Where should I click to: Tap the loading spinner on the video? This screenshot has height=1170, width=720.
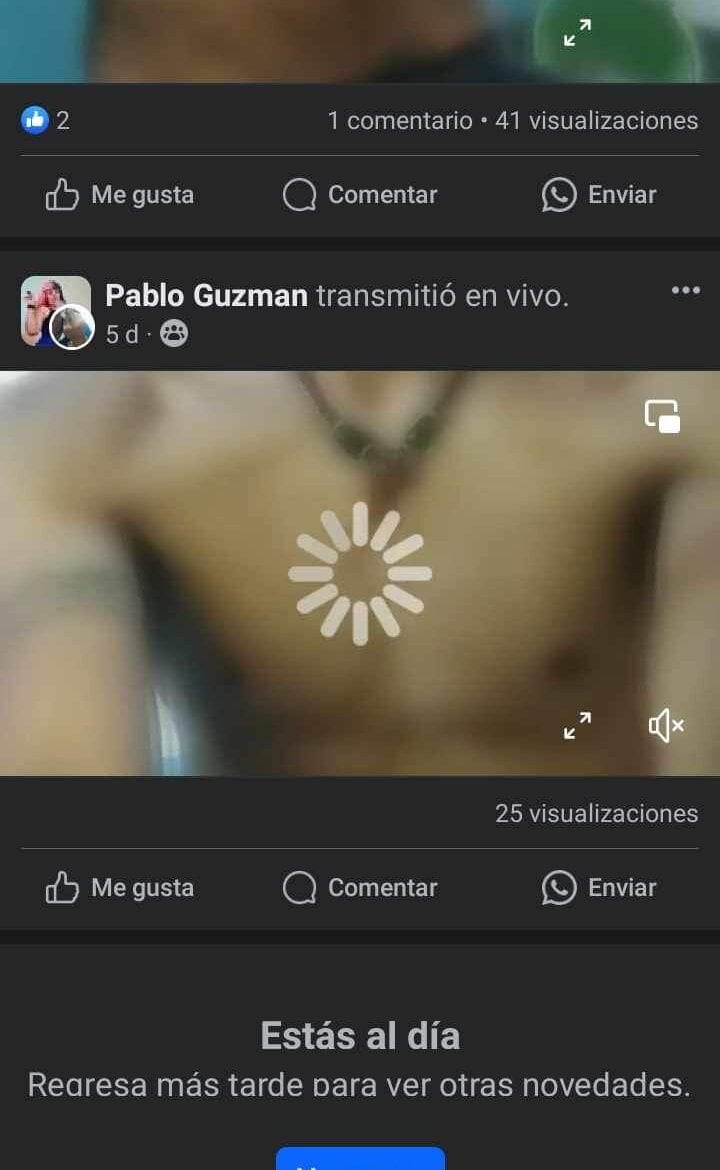click(x=360, y=572)
